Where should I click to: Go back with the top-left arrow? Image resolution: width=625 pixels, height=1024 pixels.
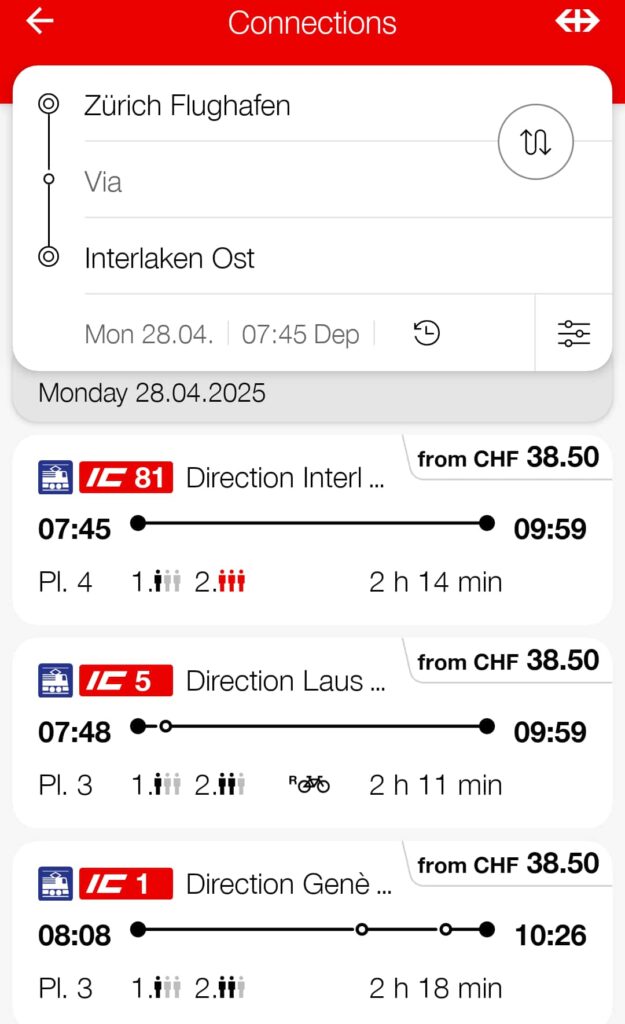[x=40, y=21]
